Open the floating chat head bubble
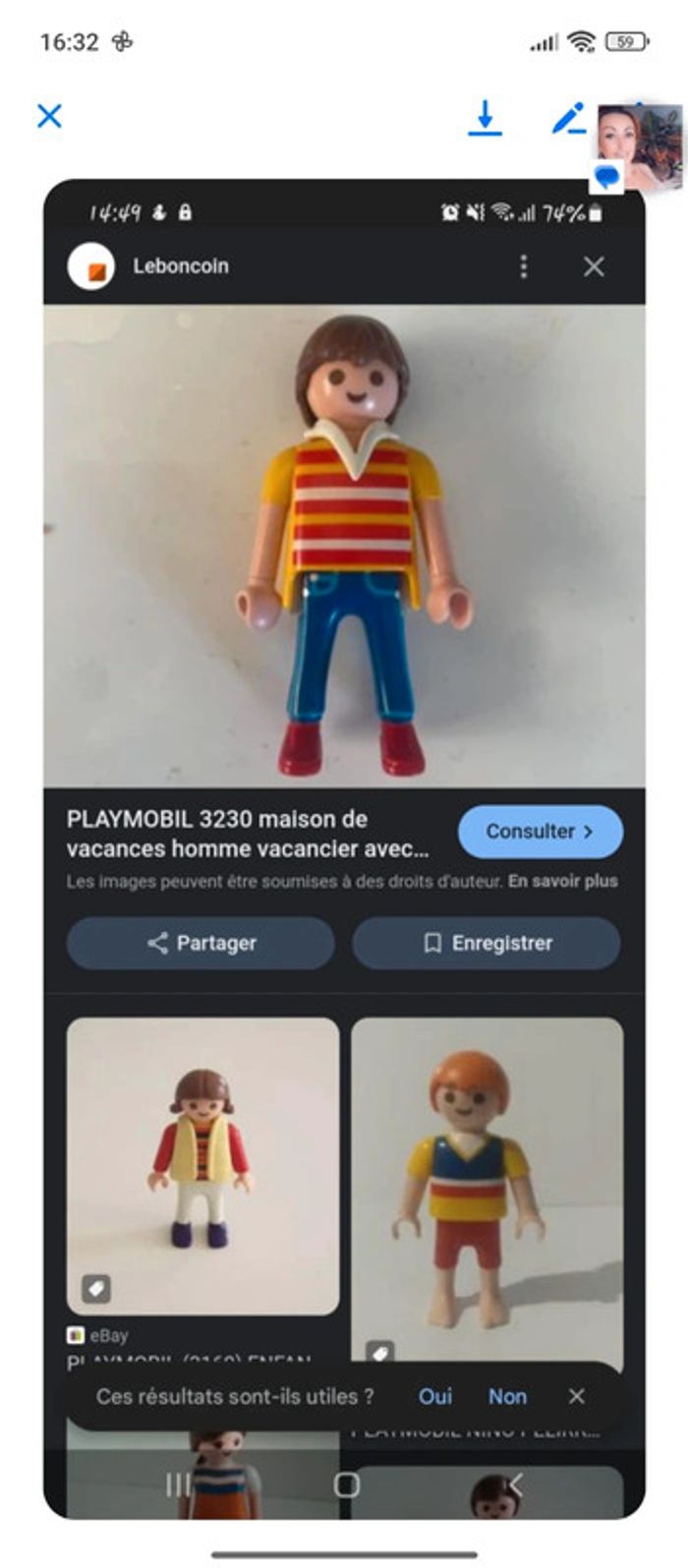 tap(639, 145)
